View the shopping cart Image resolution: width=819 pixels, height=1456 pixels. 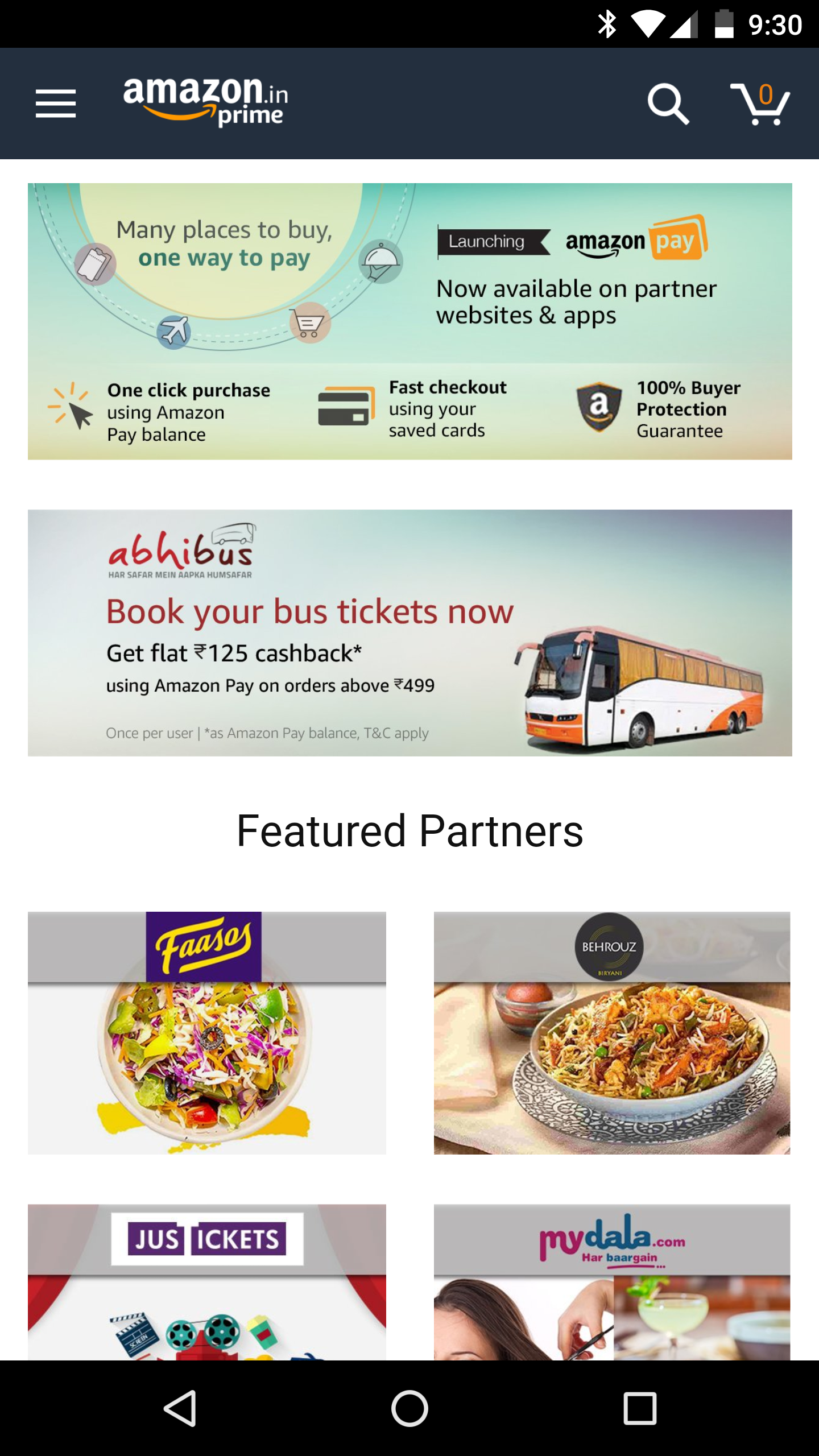(760, 104)
